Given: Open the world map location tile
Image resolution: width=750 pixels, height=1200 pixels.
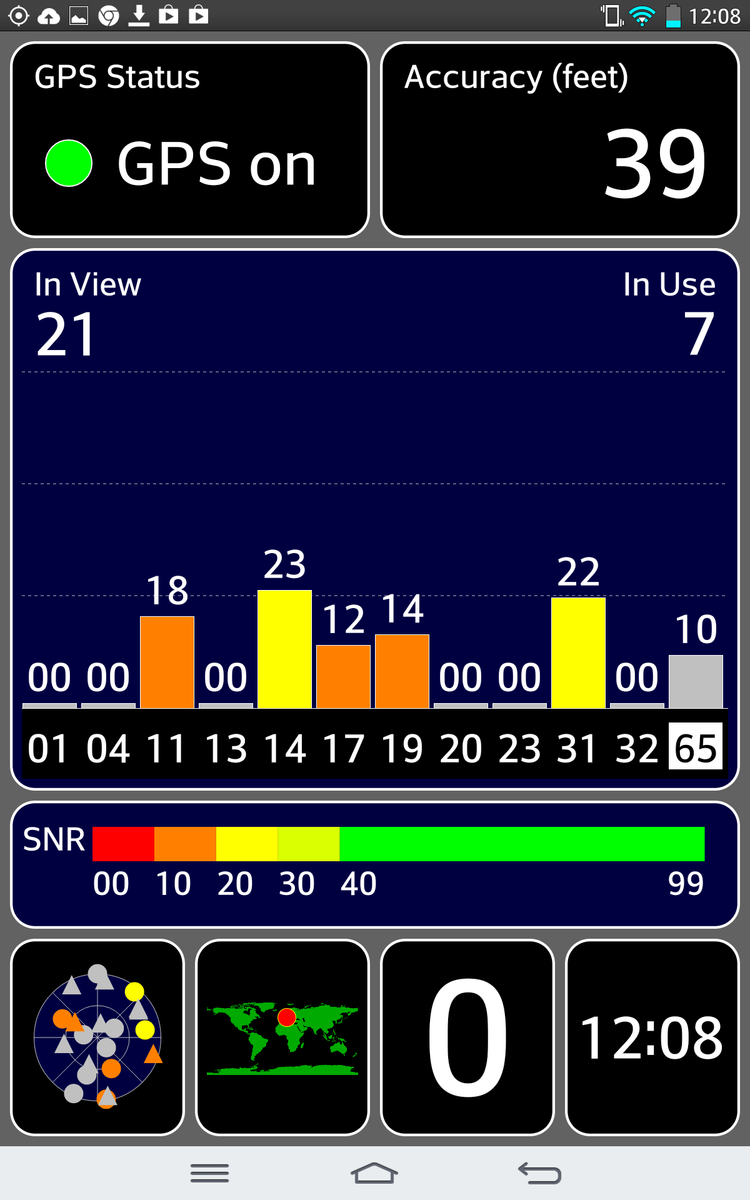Looking at the screenshot, I should tap(283, 1037).
